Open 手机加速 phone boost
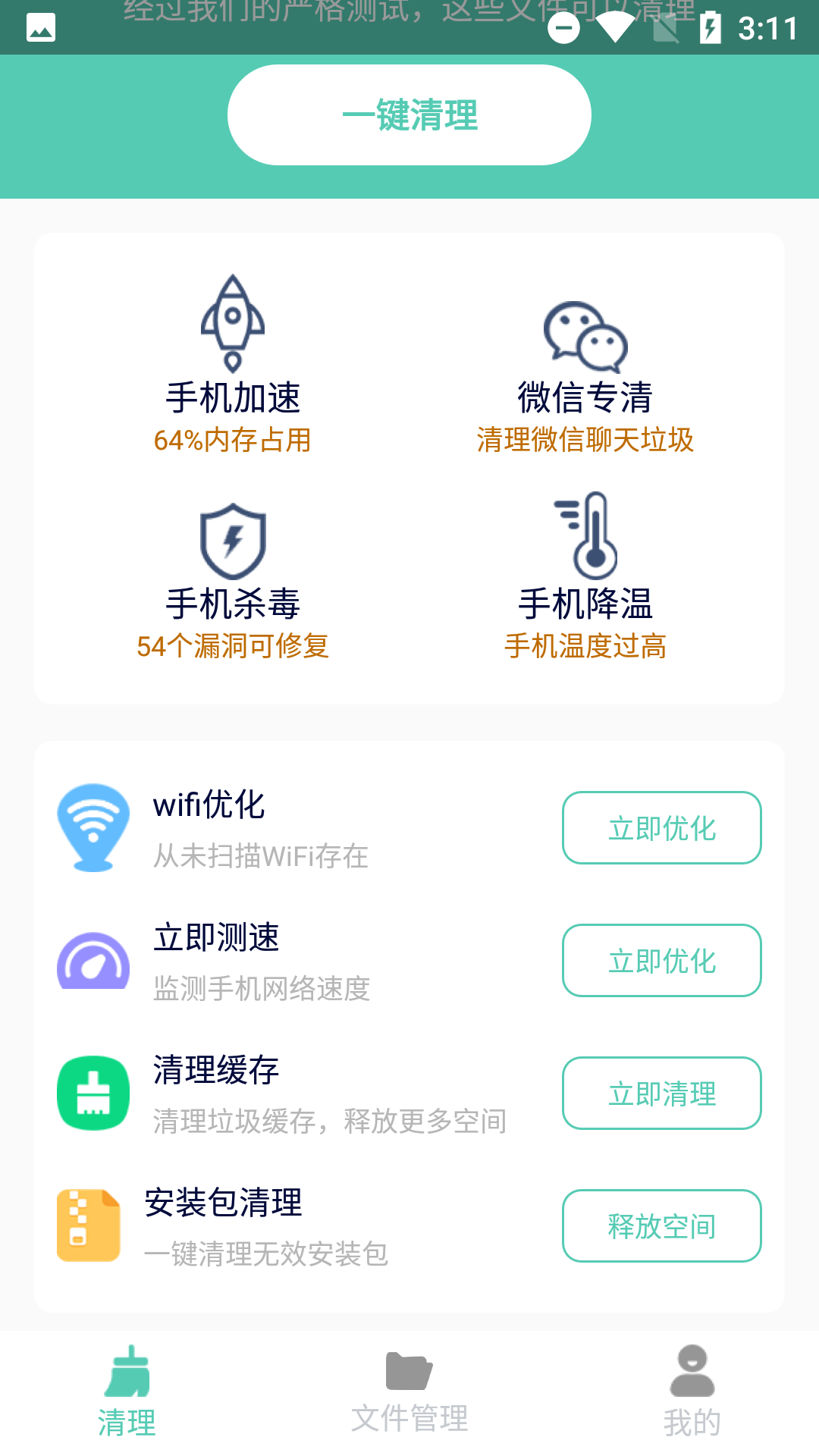The image size is (819, 1456). [x=233, y=364]
